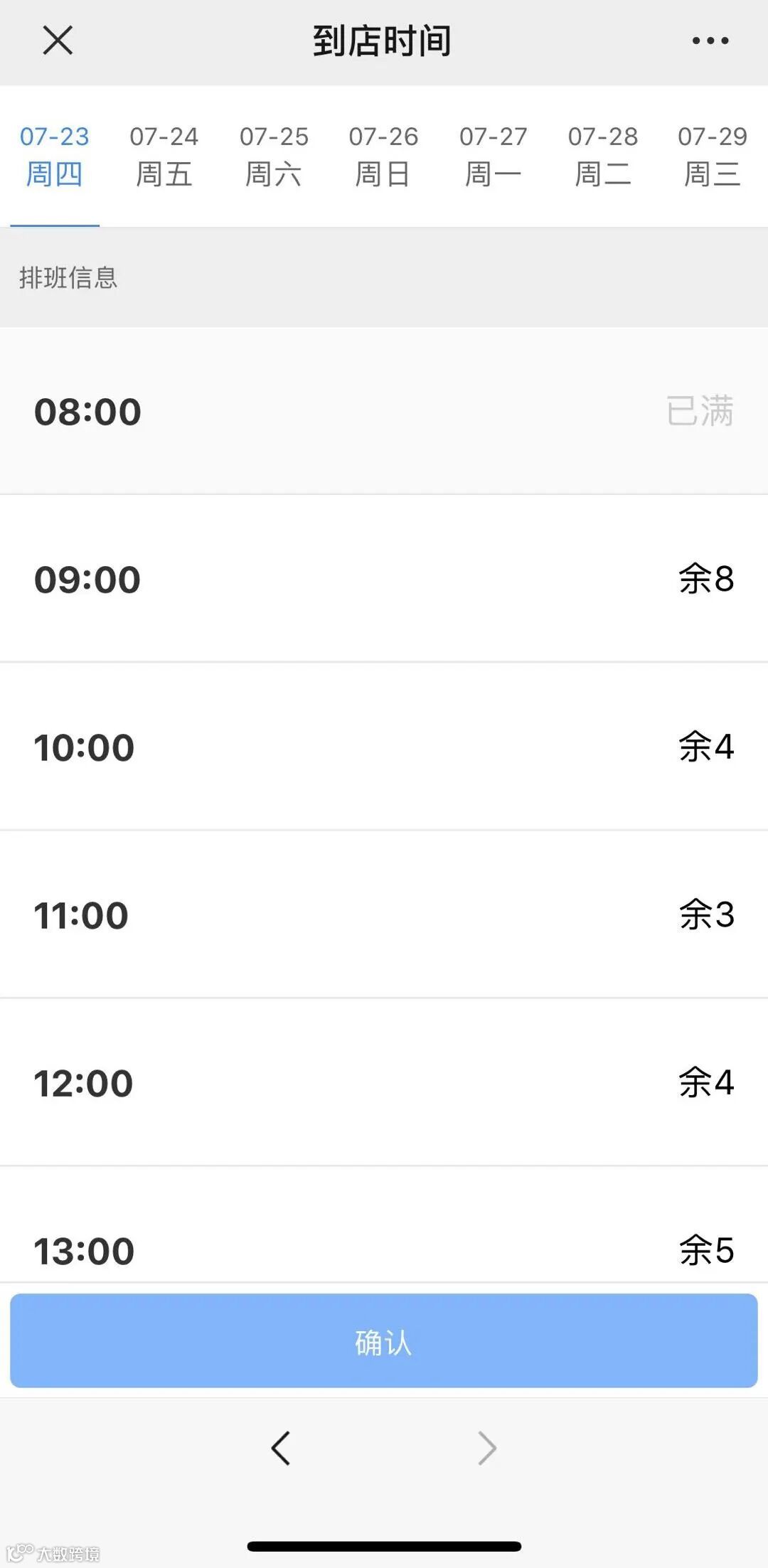Select the 12:00 arrival slot

(x=384, y=1082)
